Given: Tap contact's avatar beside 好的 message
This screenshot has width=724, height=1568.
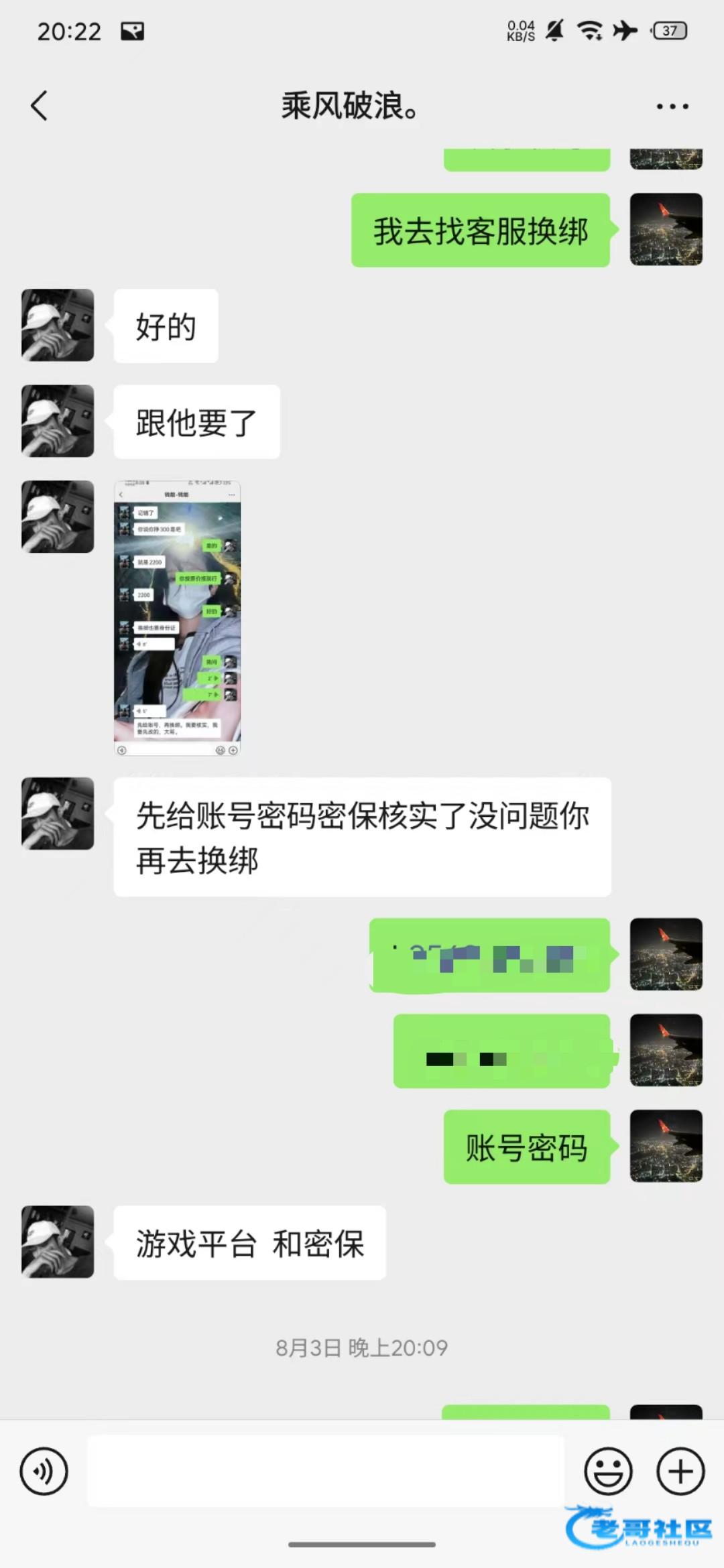Looking at the screenshot, I should [x=58, y=326].
